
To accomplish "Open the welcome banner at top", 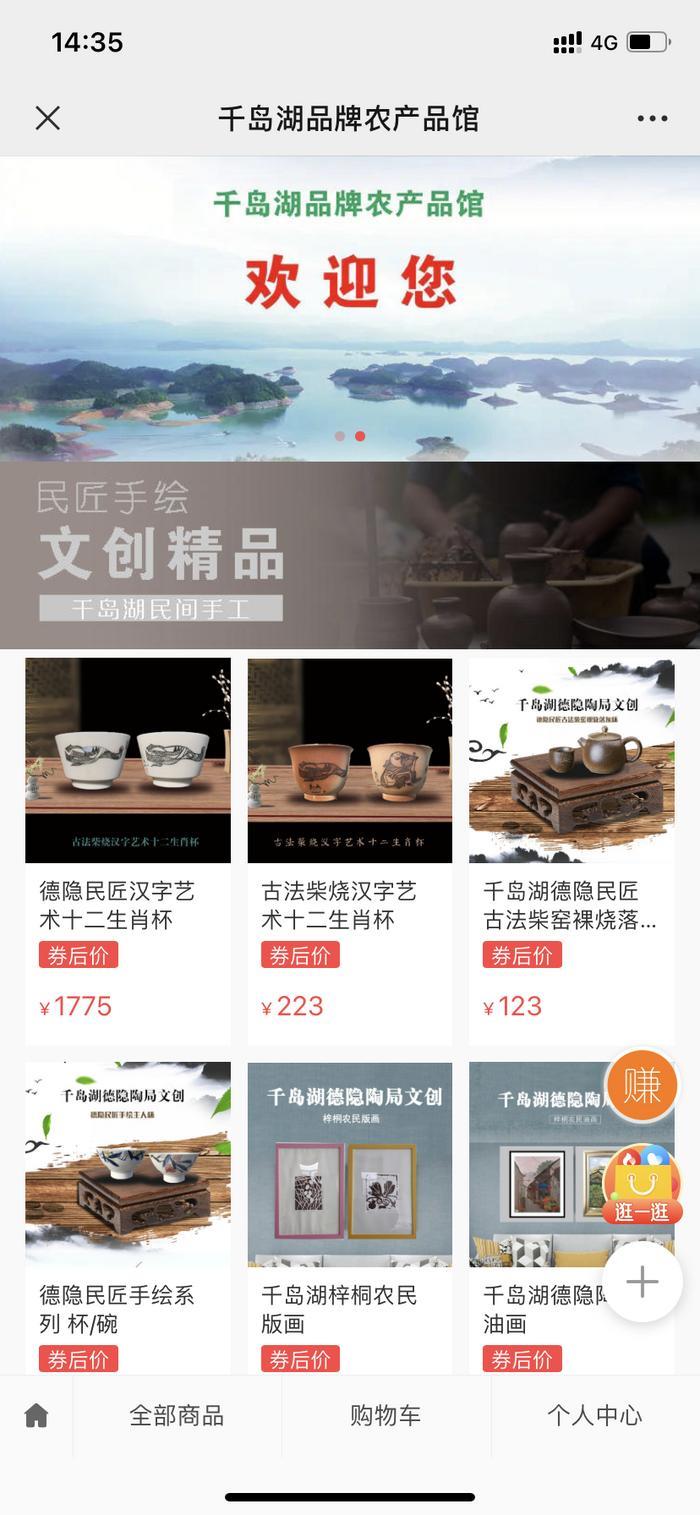I will pyautogui.click(x=350, y=308).
